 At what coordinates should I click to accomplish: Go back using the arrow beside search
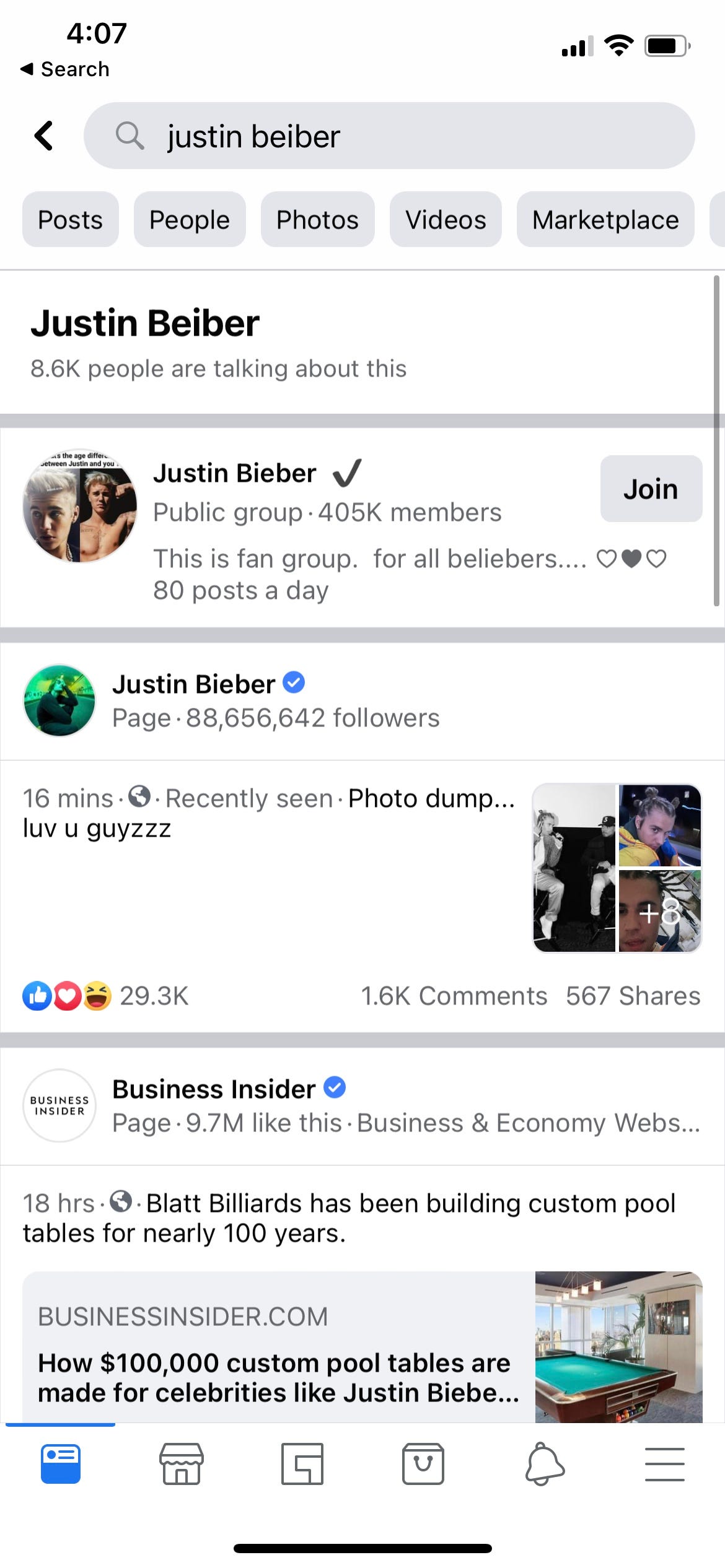click(44, 136)
